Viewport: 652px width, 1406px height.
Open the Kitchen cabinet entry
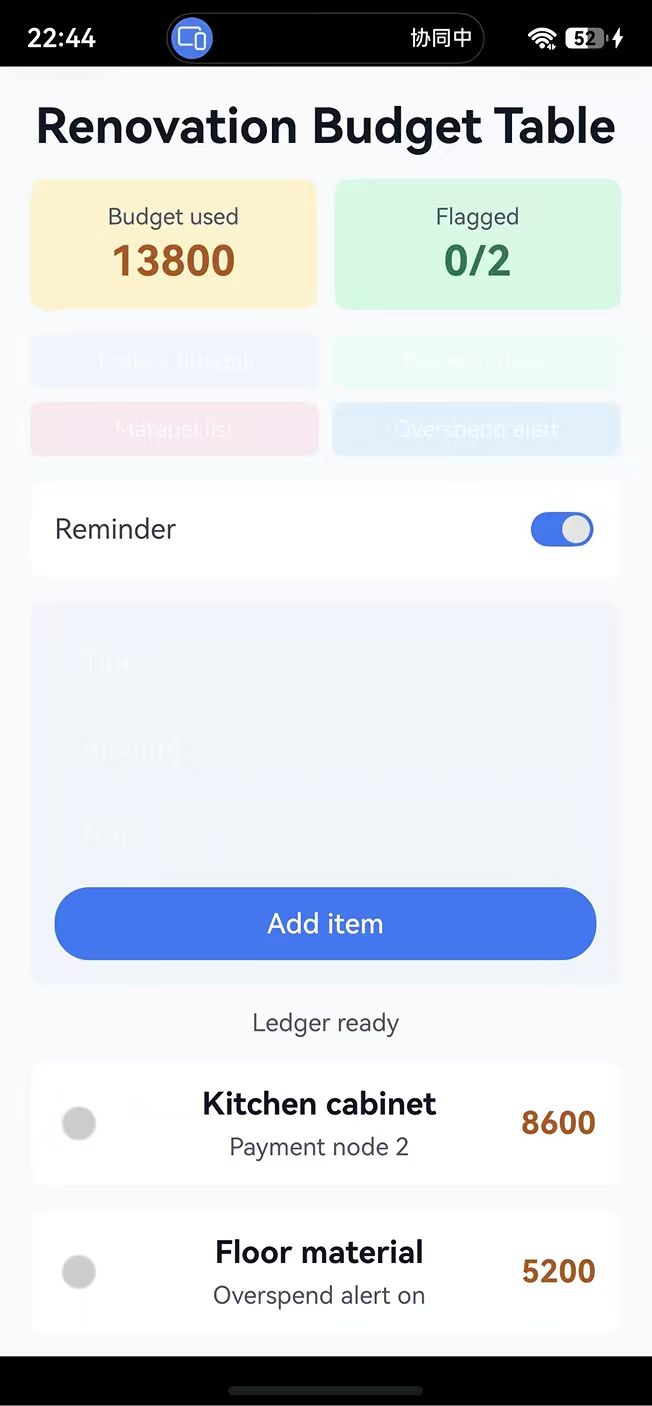pyautogui.click(x=326, y=1123)
